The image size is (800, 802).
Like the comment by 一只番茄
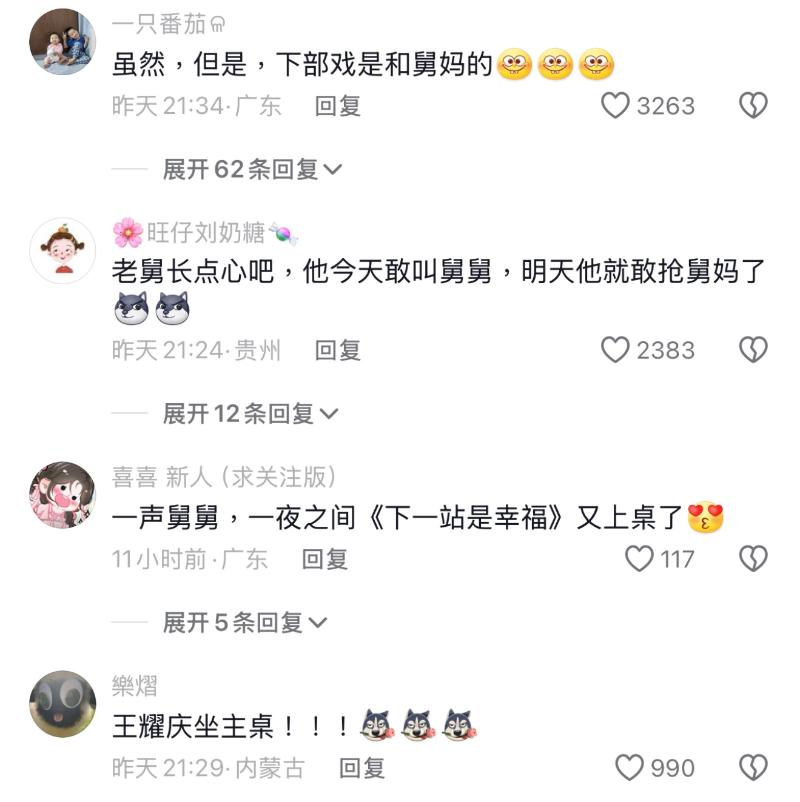click(x=615, y=106)
